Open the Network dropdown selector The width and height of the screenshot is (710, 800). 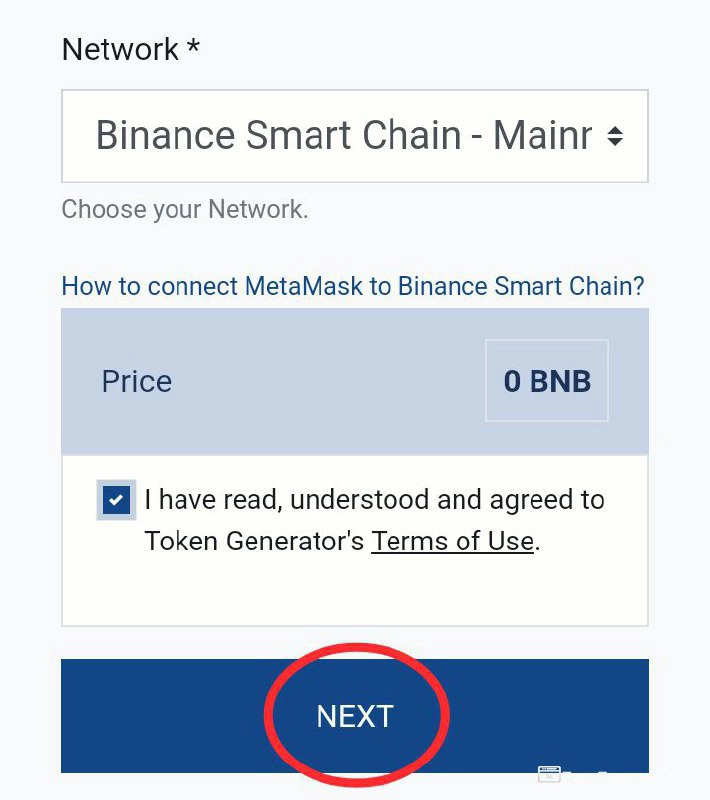pos(354,136)
